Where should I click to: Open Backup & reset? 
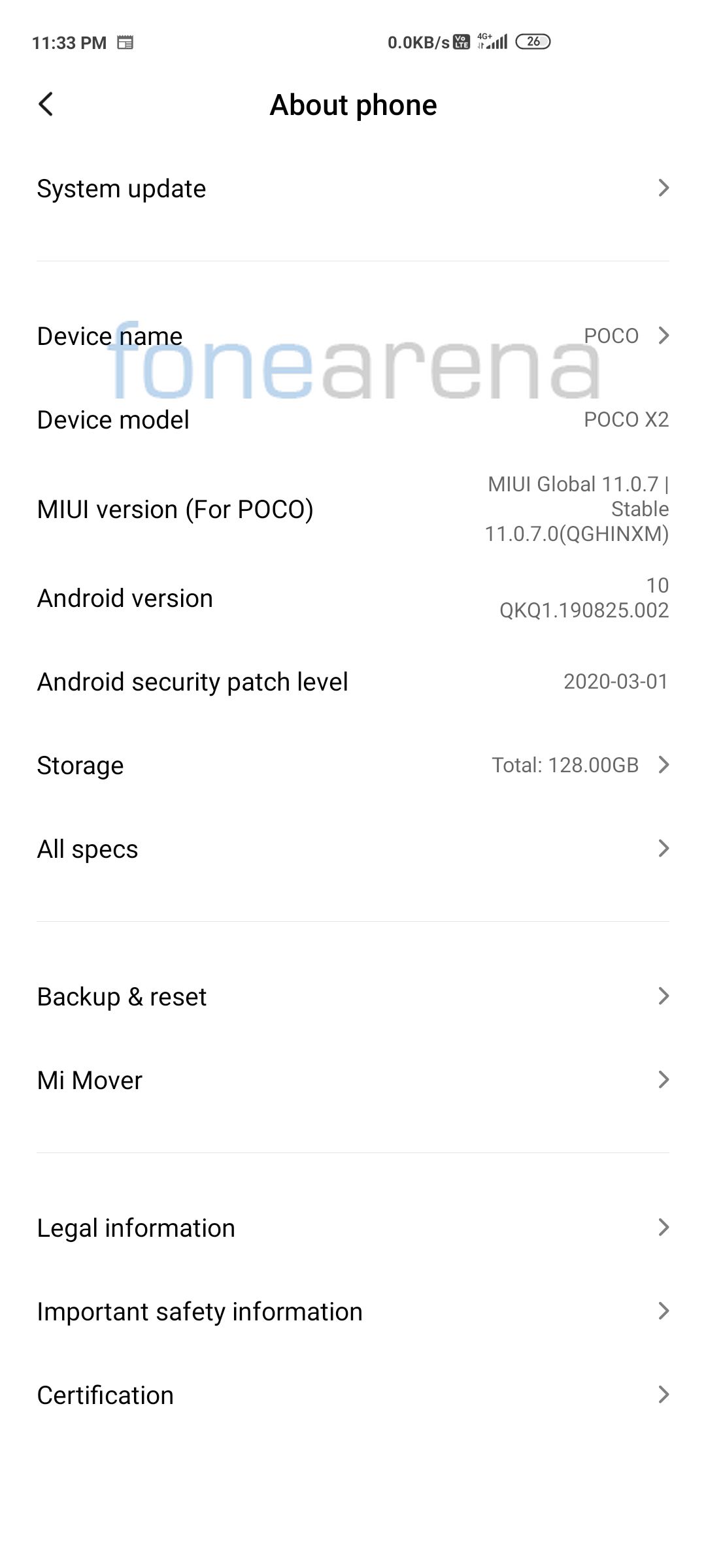[x=353, y=996]
